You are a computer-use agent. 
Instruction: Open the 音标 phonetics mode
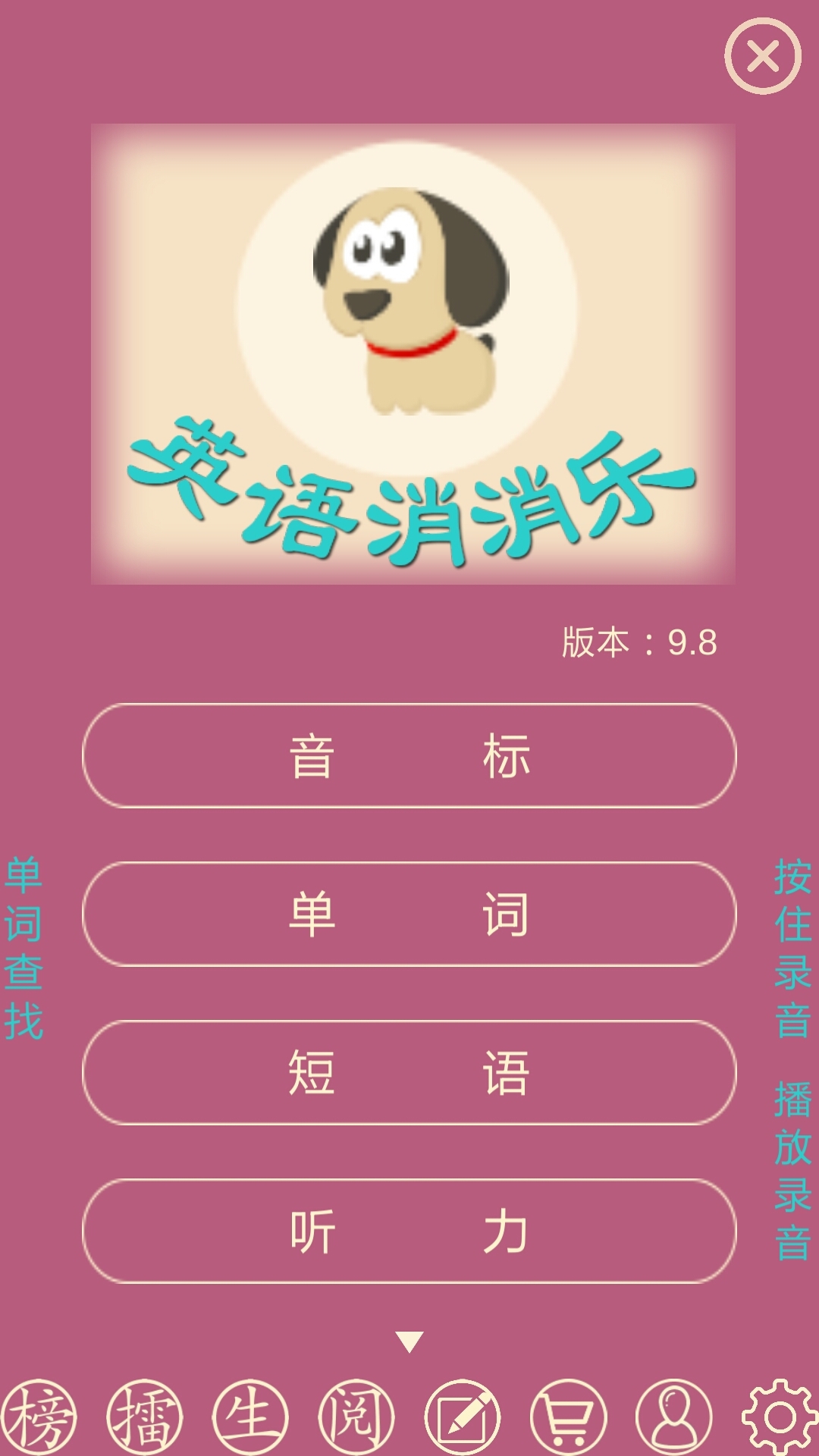pyautogui.click(x=409, y=755)
